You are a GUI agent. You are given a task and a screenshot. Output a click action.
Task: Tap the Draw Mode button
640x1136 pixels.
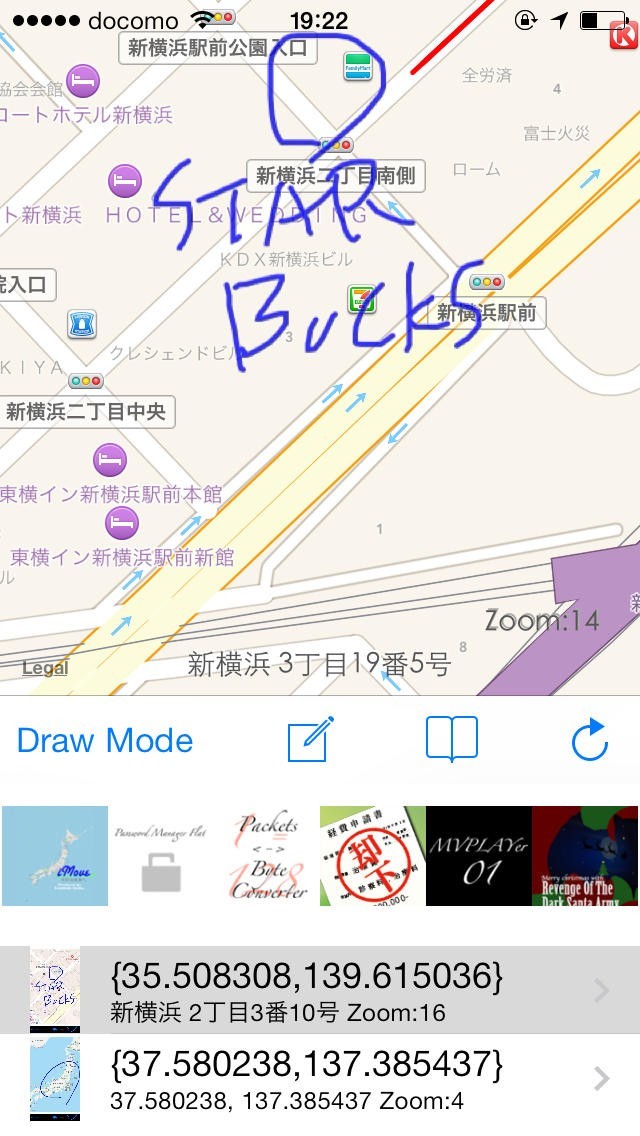click(x=105, y=741)
